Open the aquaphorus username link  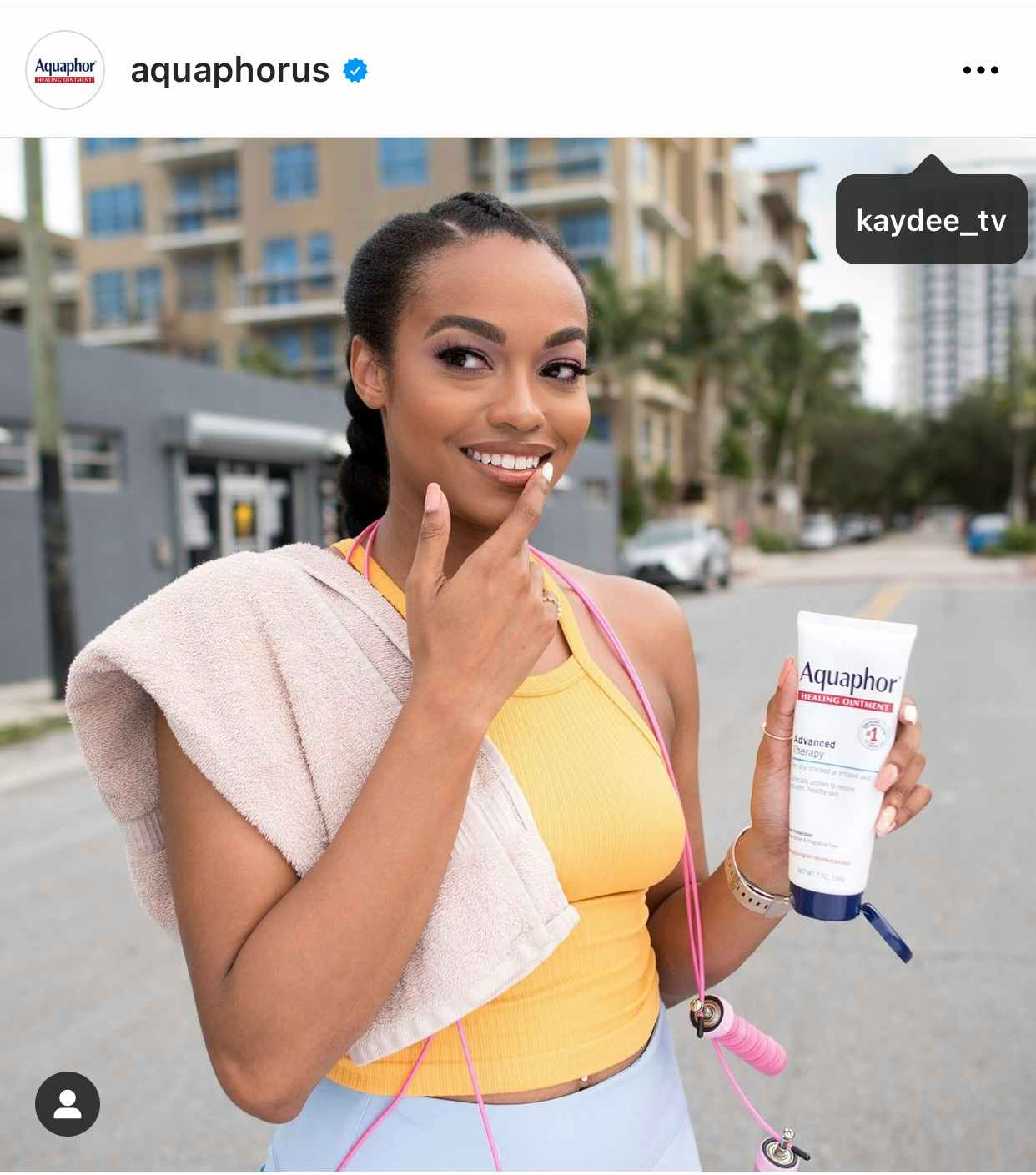pos(229,70)
